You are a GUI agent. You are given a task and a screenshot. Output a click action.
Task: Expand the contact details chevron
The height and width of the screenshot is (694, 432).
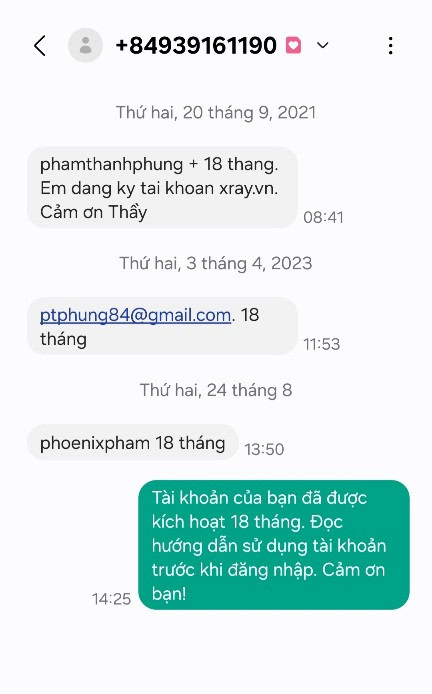[x=323, y=45]
